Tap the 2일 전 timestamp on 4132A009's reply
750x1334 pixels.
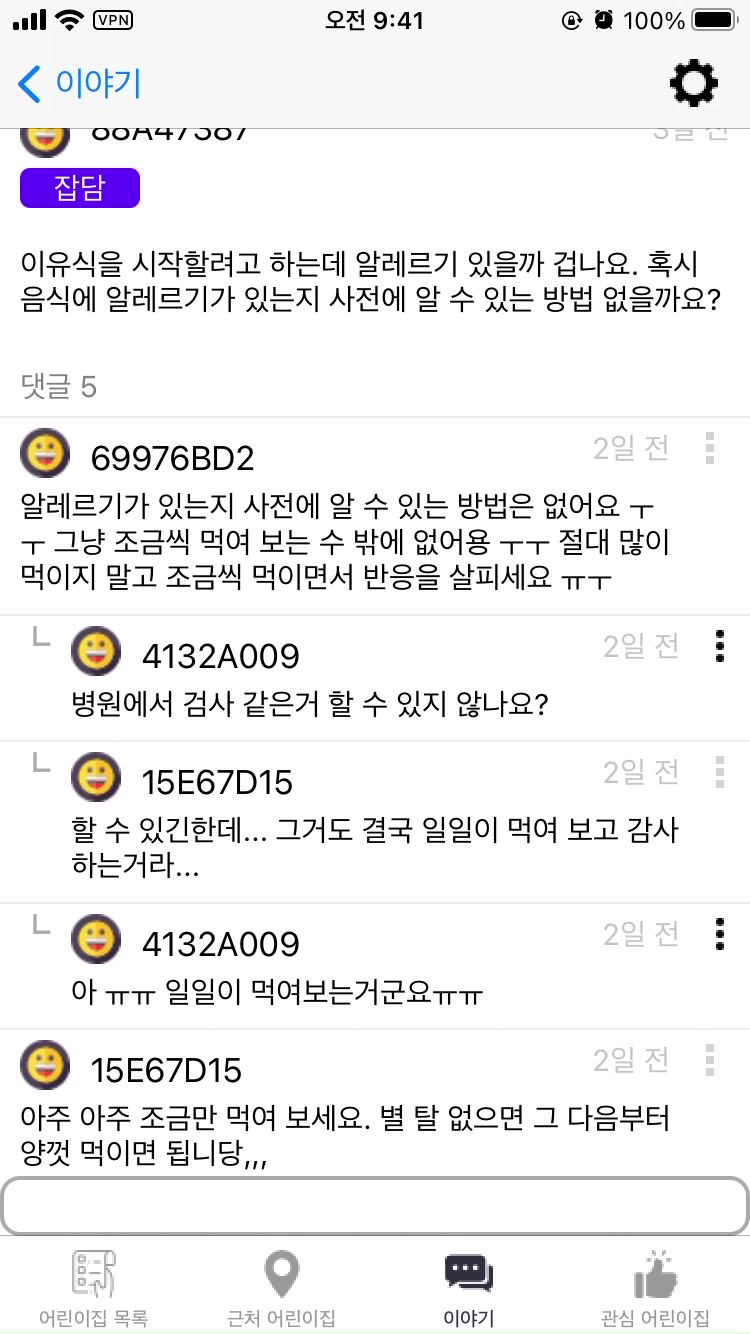[640, 647]
